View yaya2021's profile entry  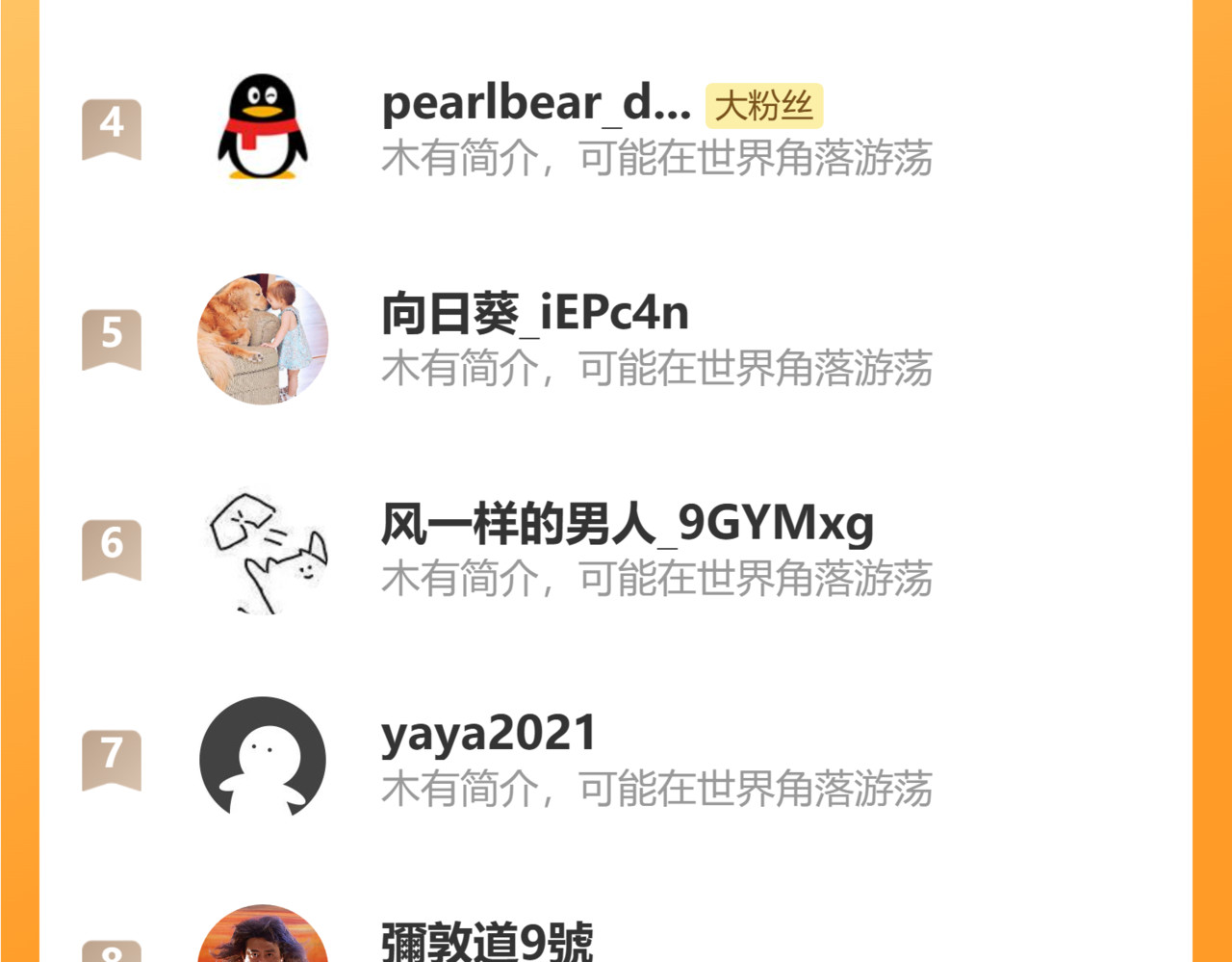pos(489,734)
